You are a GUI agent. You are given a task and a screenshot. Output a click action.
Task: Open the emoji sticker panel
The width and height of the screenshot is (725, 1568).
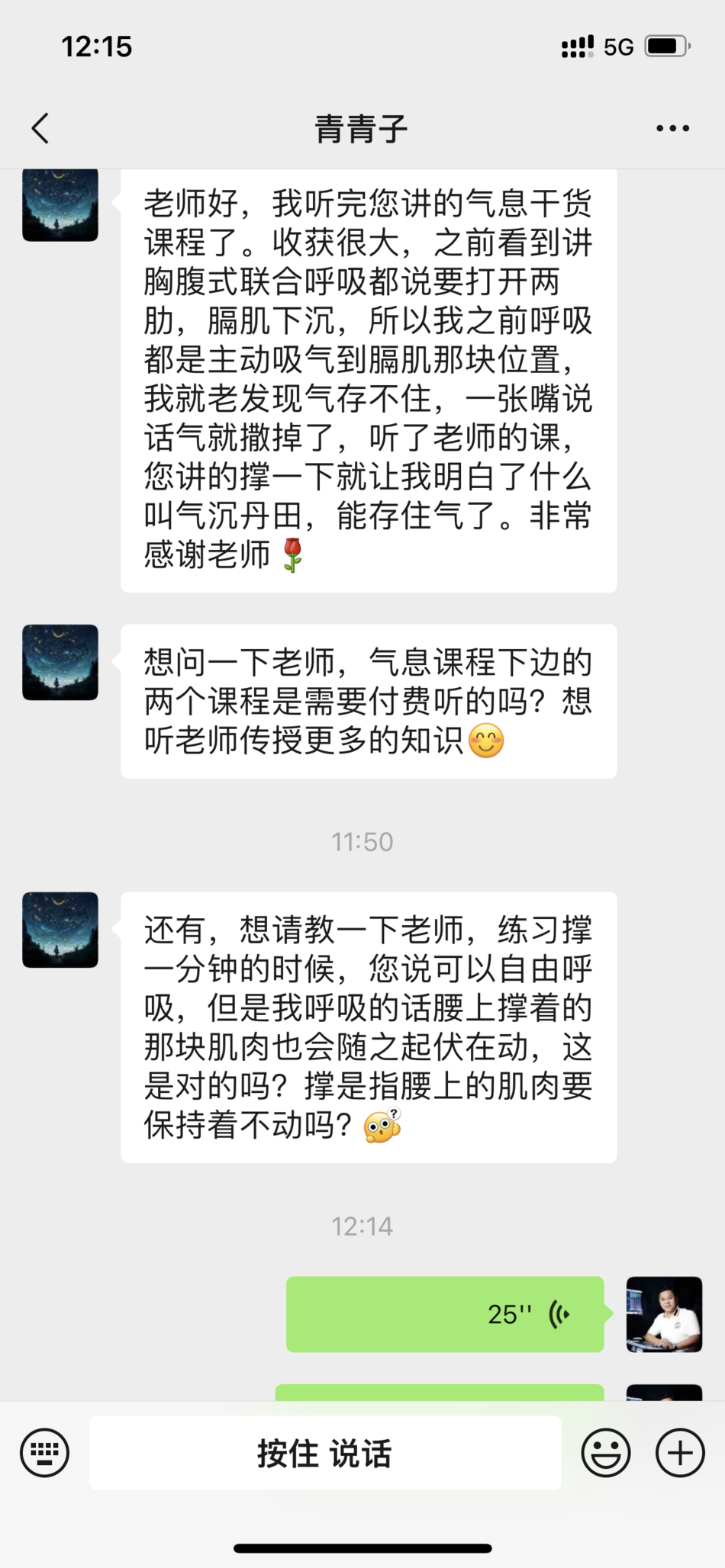tap(606, 1453)
